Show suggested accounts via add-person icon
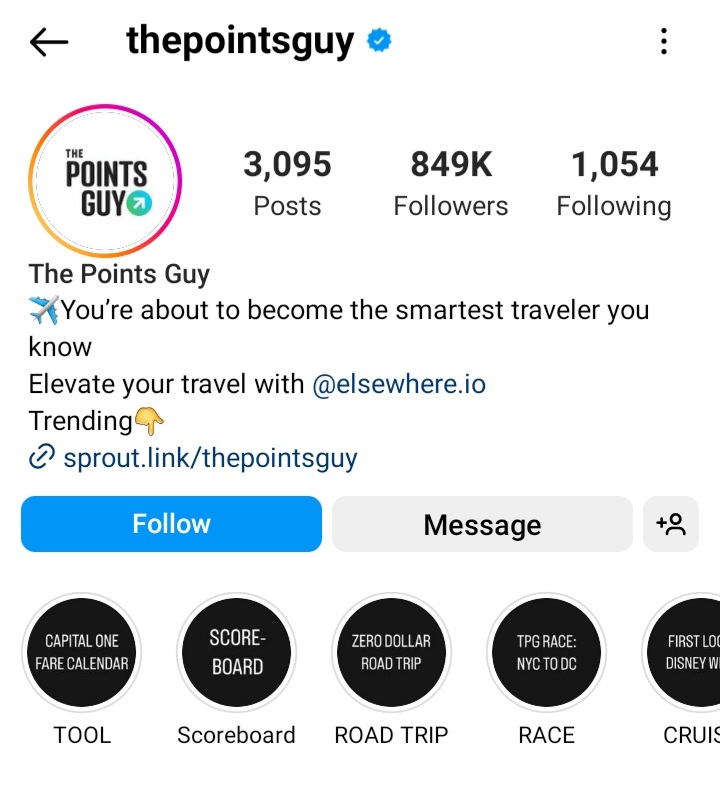 pos(671,524)
